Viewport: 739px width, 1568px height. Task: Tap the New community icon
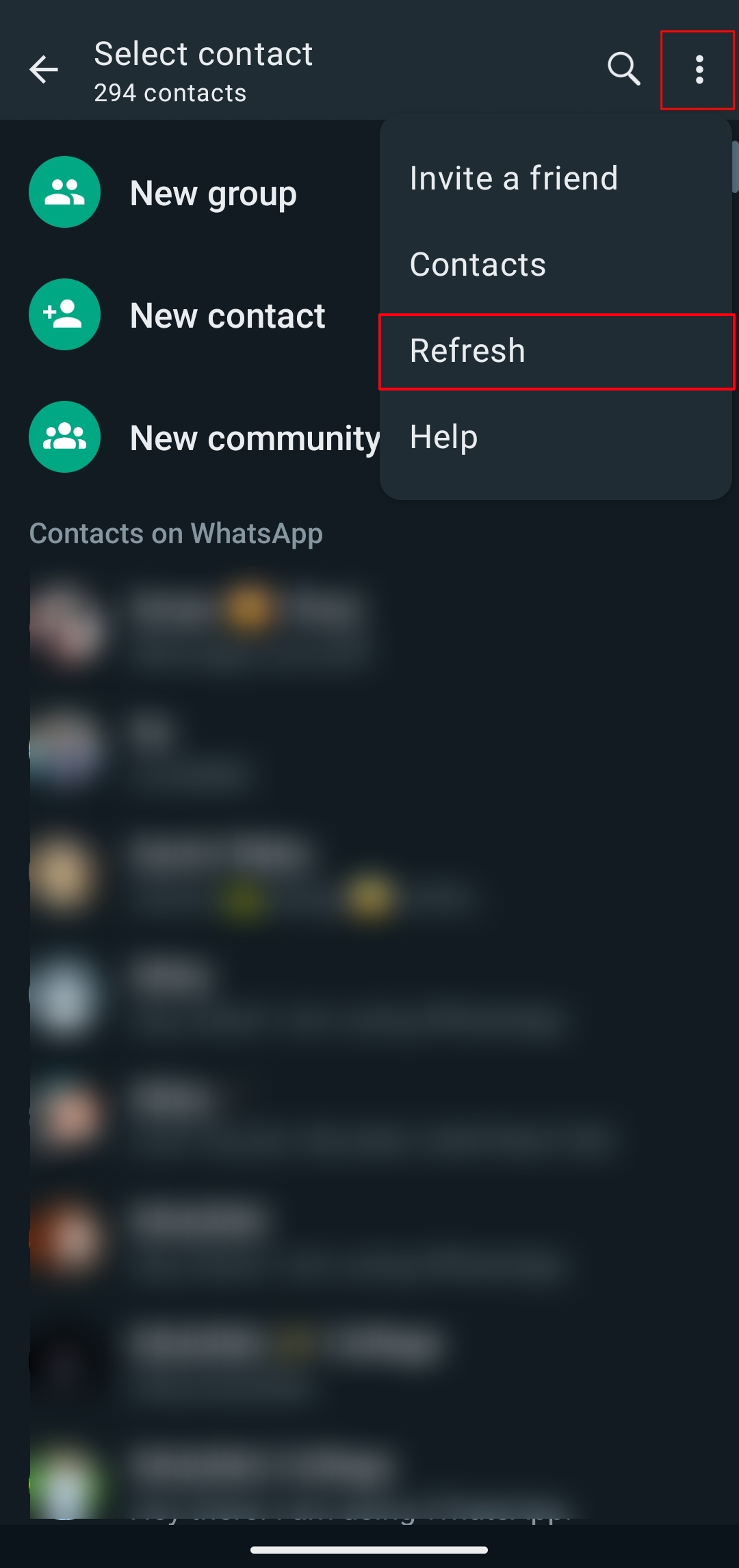(64, 436)
